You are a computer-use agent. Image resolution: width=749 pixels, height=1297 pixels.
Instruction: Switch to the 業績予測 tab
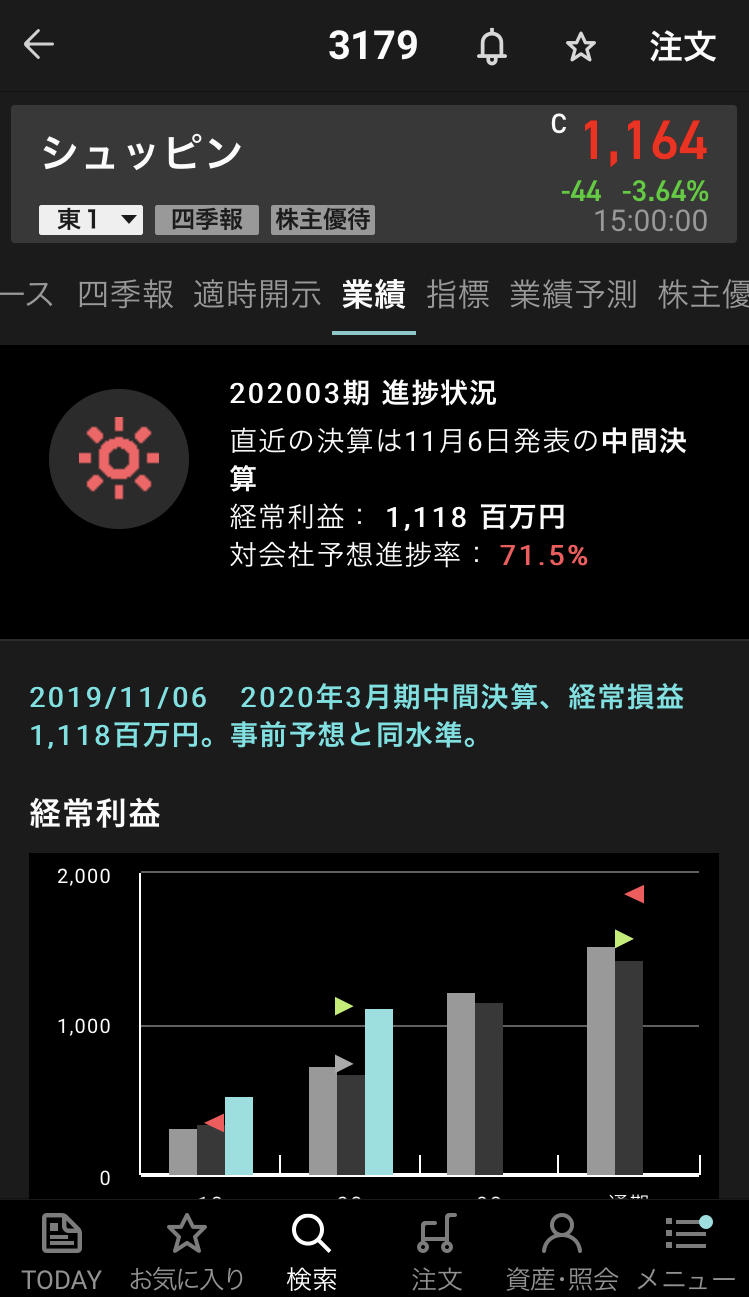(x=573, y=294)
